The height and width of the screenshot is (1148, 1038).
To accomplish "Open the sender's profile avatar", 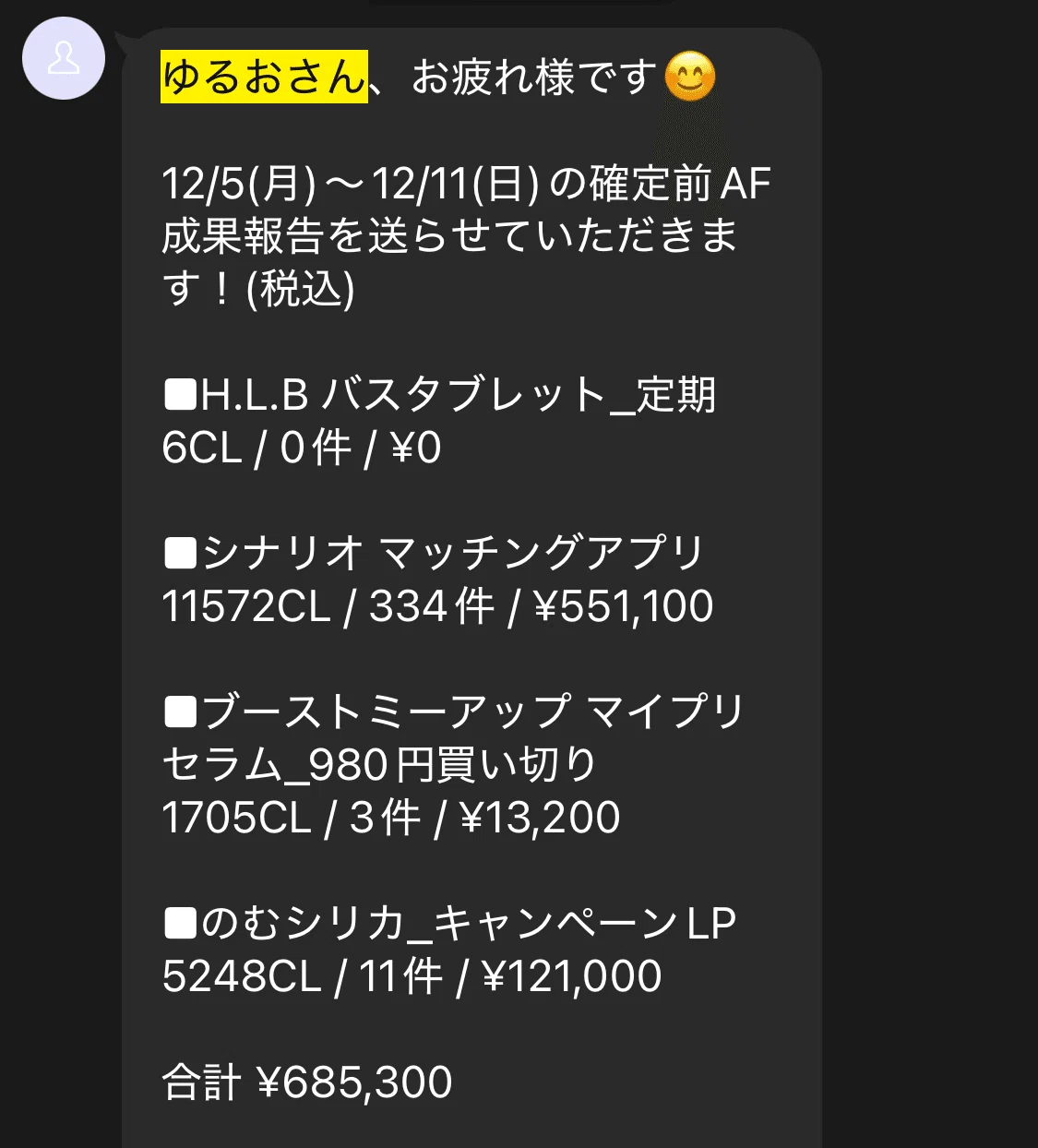I will click(63, 58).
